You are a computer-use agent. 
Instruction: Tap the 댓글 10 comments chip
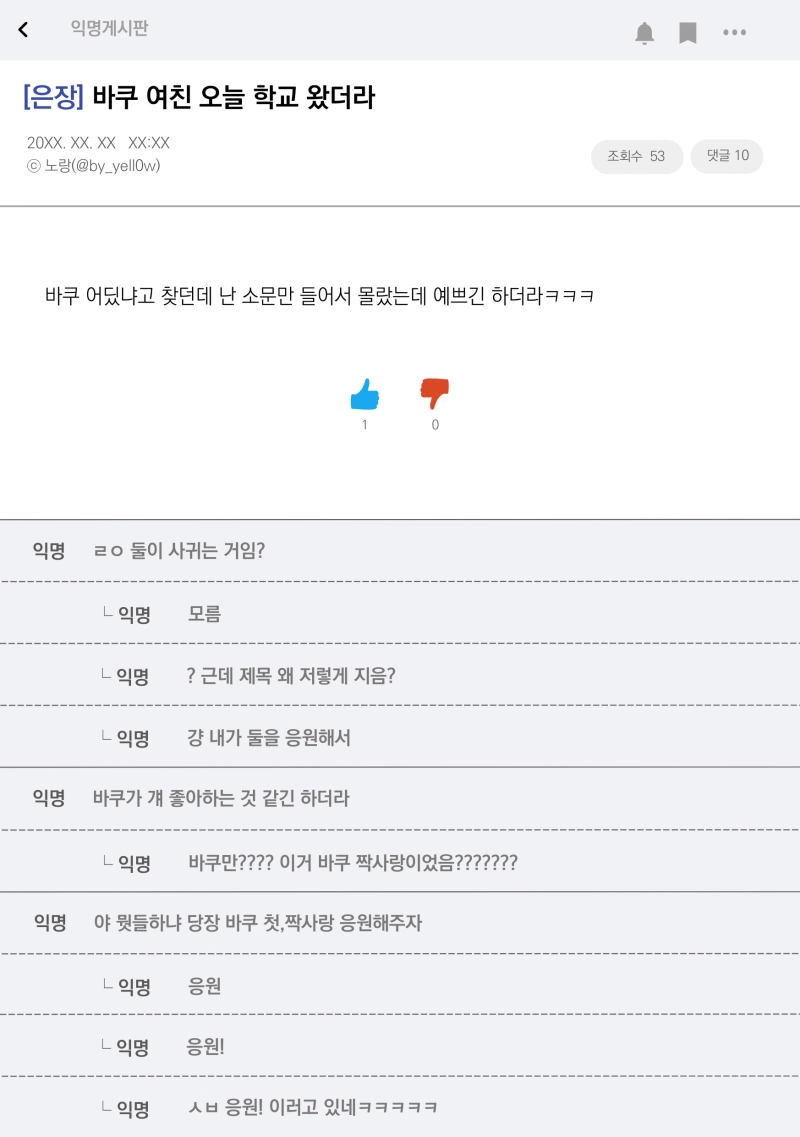pos(727,156)
